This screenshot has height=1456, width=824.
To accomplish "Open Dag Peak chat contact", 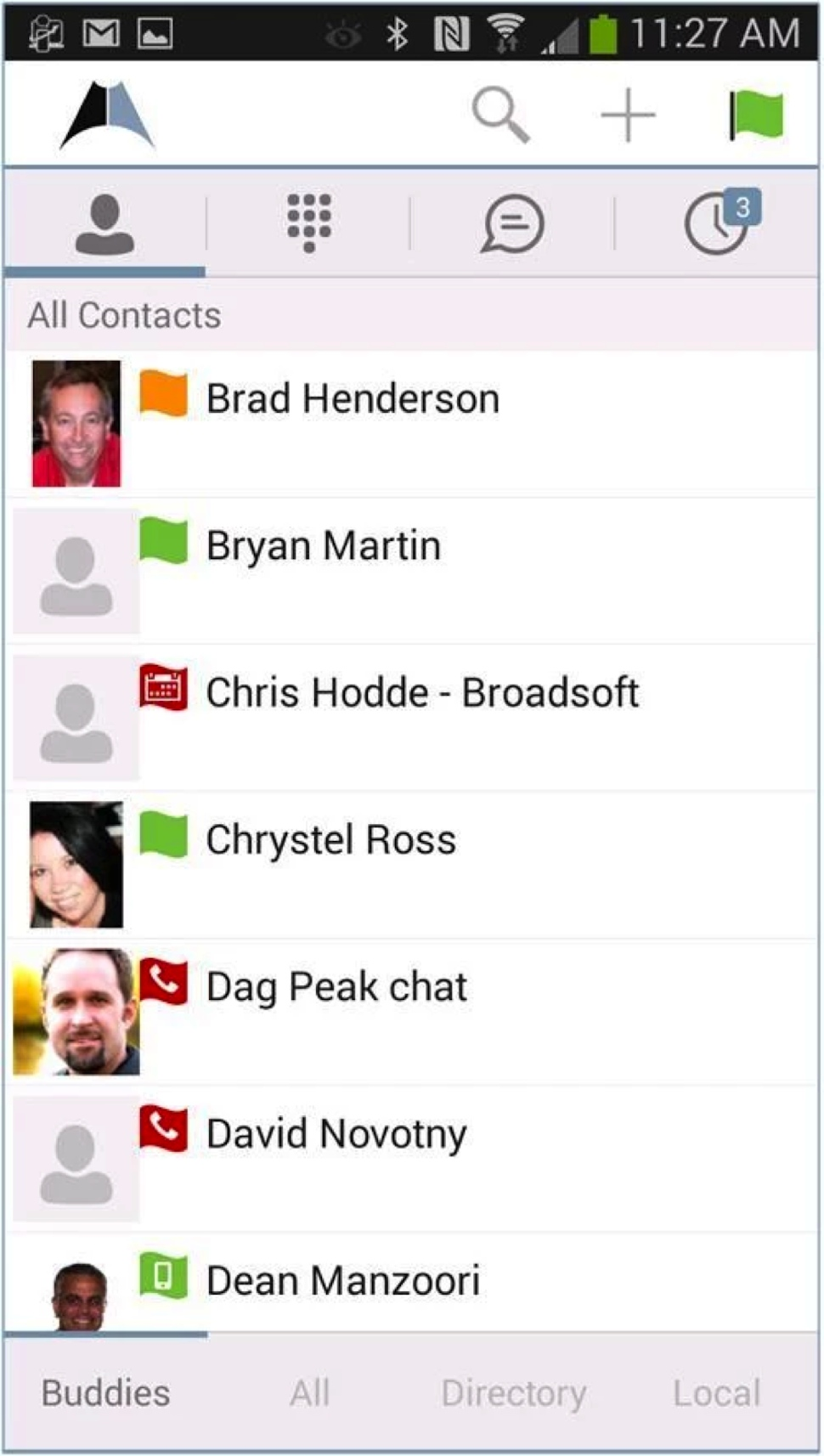I will point(336,987).
